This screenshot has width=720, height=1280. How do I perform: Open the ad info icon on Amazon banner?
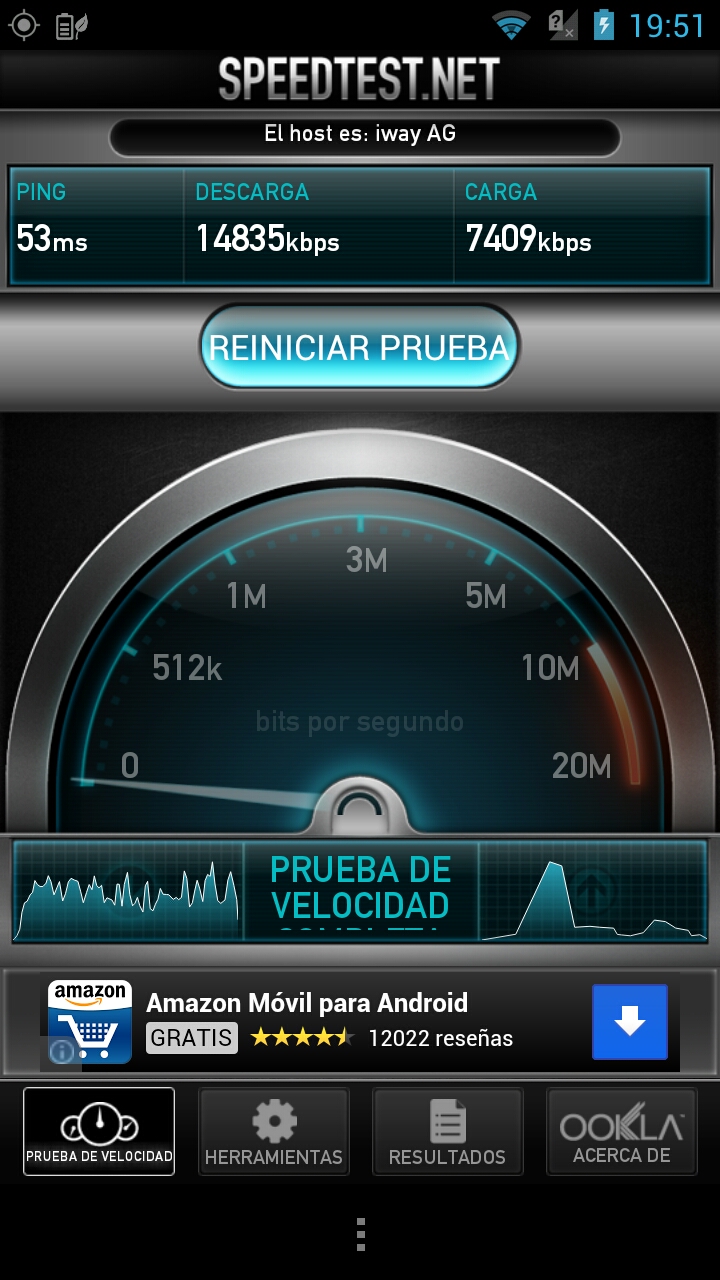[61, 1051]
